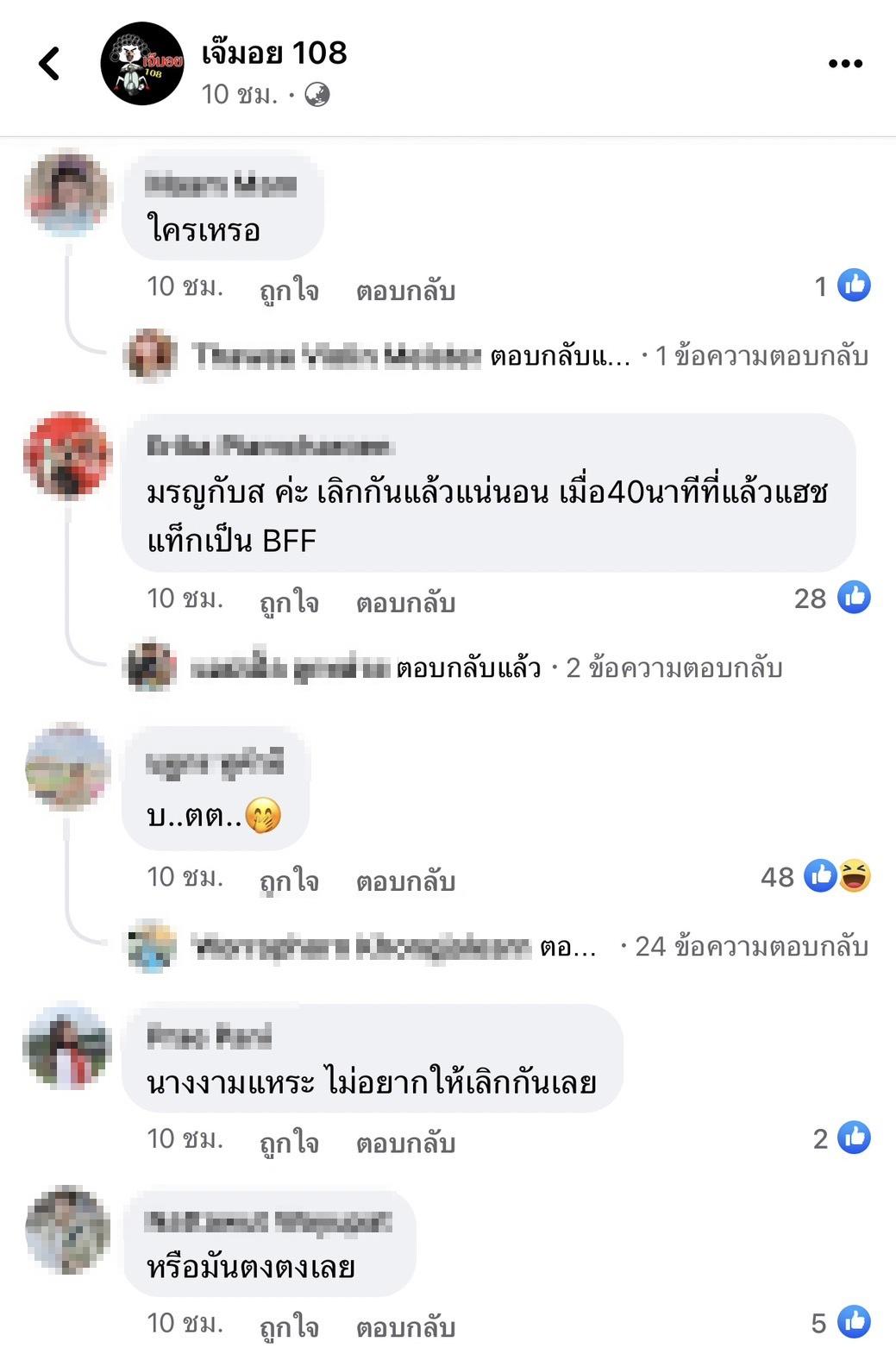Expand 1 reply under 'ใครเหรอ'
The image size is (896, 1360).
(761, 355)
